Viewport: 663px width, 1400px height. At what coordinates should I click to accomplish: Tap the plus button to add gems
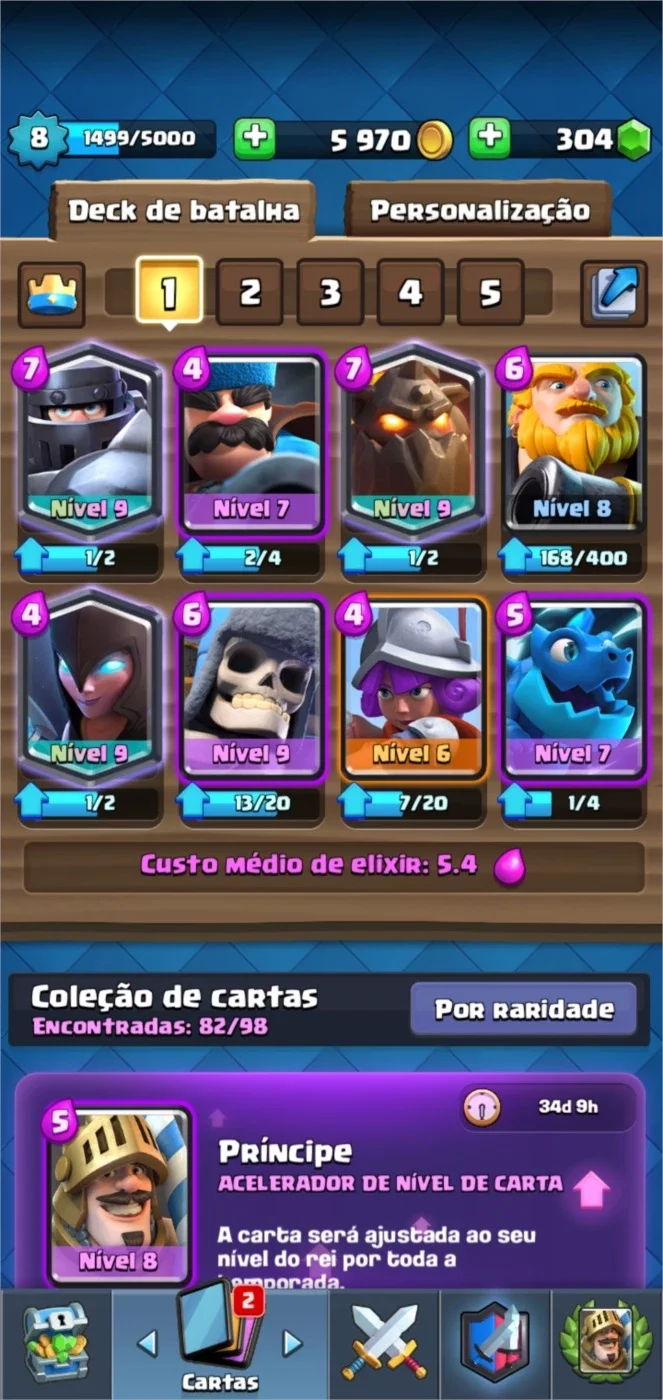[x=489, y=139]
